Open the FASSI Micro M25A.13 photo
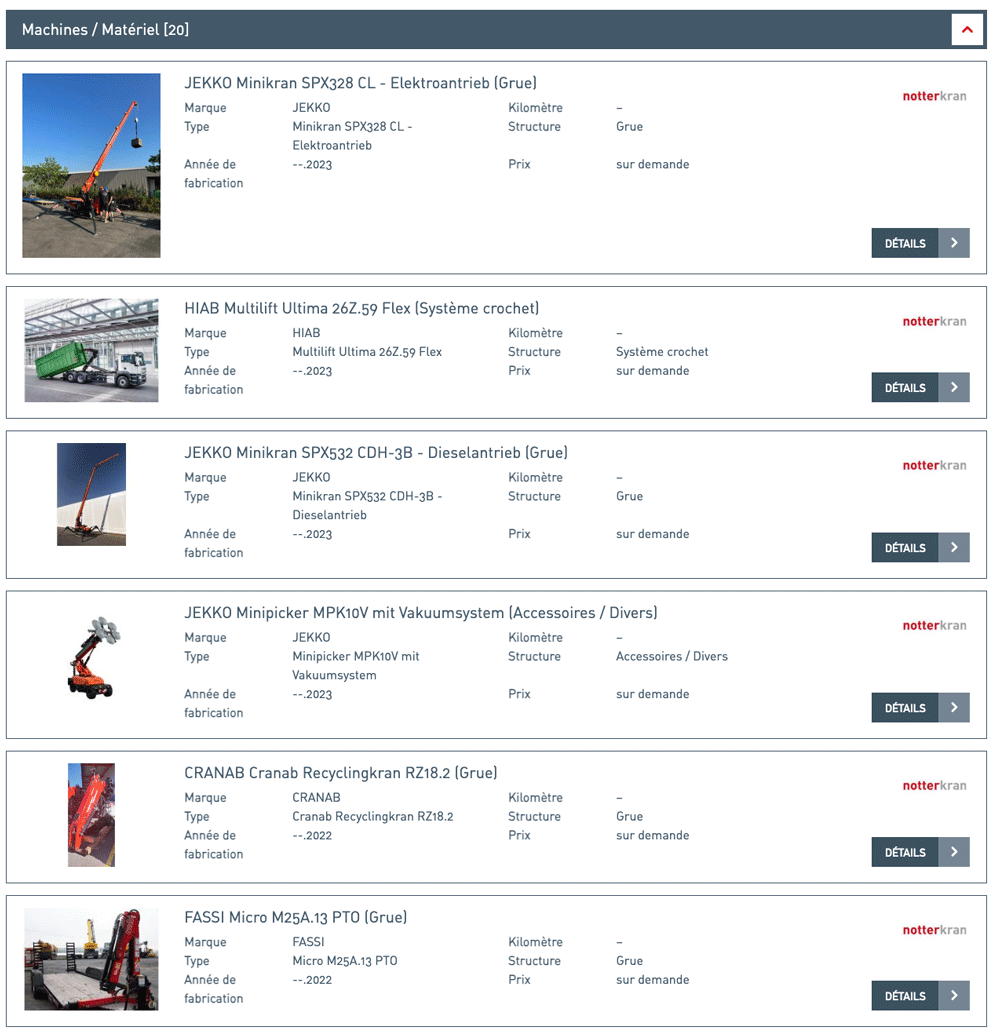 point(91,959)
